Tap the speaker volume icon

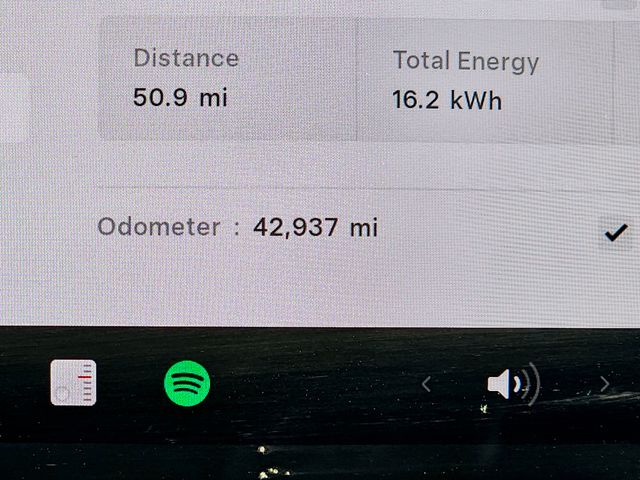[x=512, y=384]
